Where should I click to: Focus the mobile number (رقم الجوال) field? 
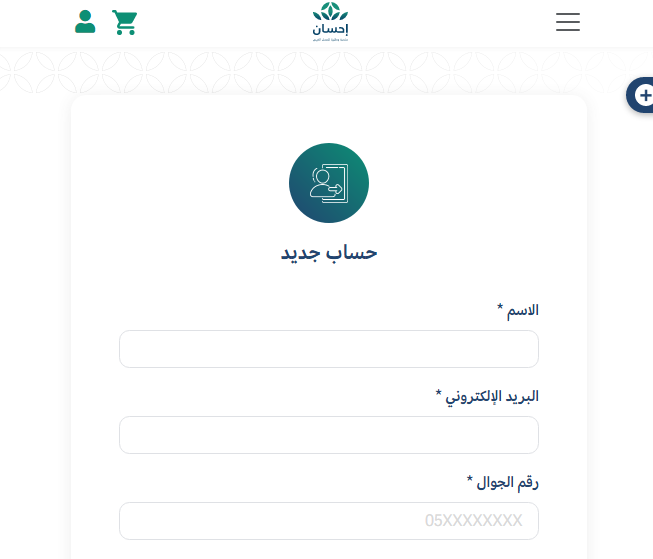[328, 521]
